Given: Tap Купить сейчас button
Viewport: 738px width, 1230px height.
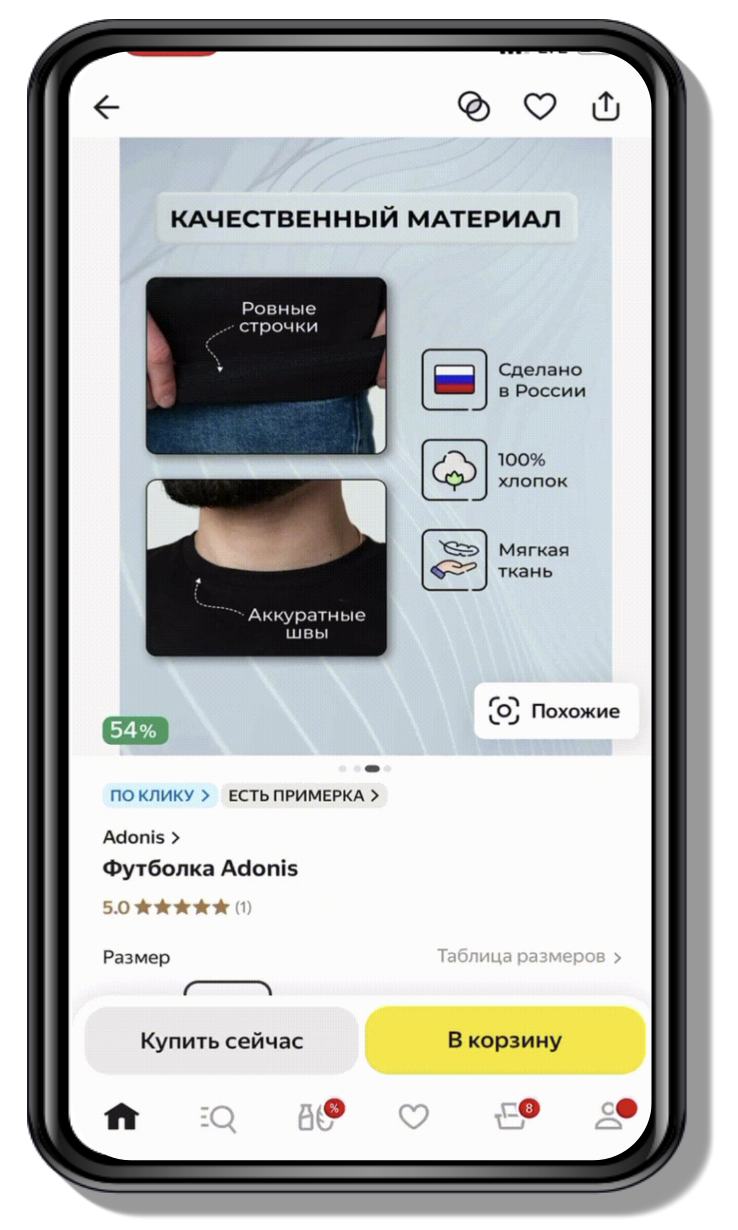Looking at the screenshot, I should [221, 1040].
